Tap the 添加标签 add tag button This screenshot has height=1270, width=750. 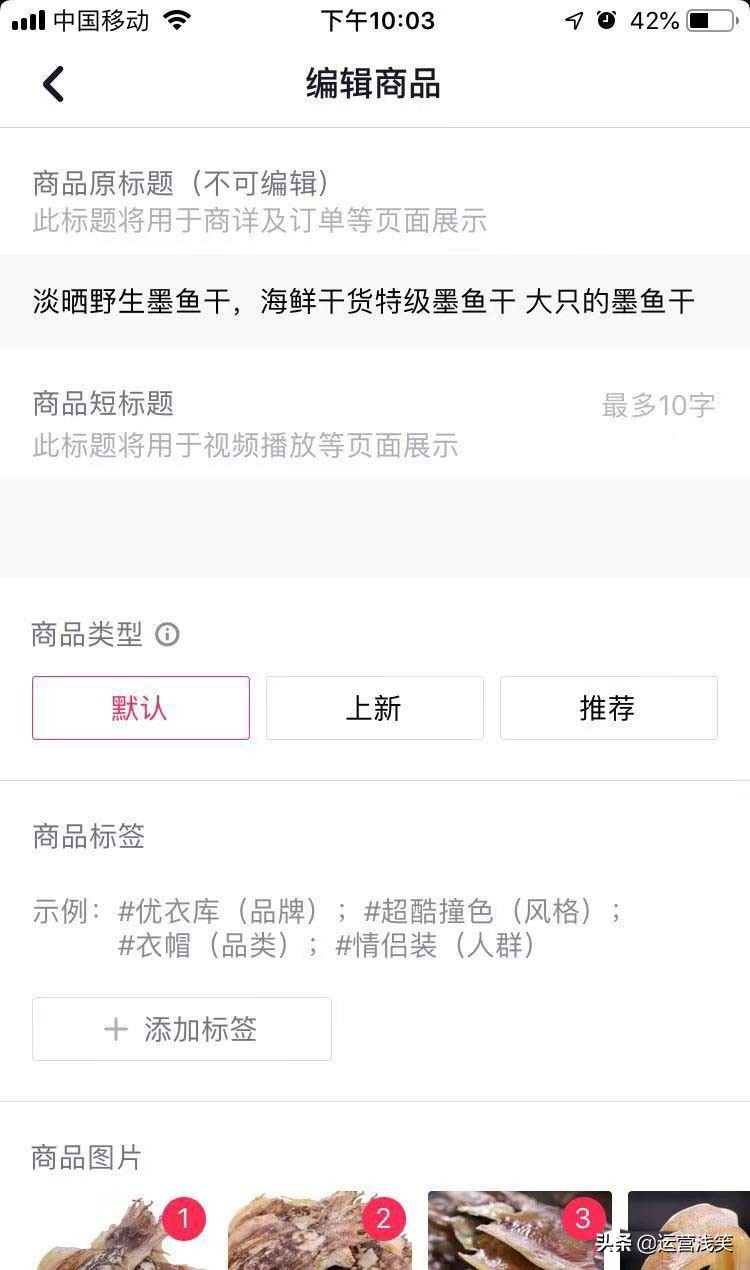pos(181,1029)
